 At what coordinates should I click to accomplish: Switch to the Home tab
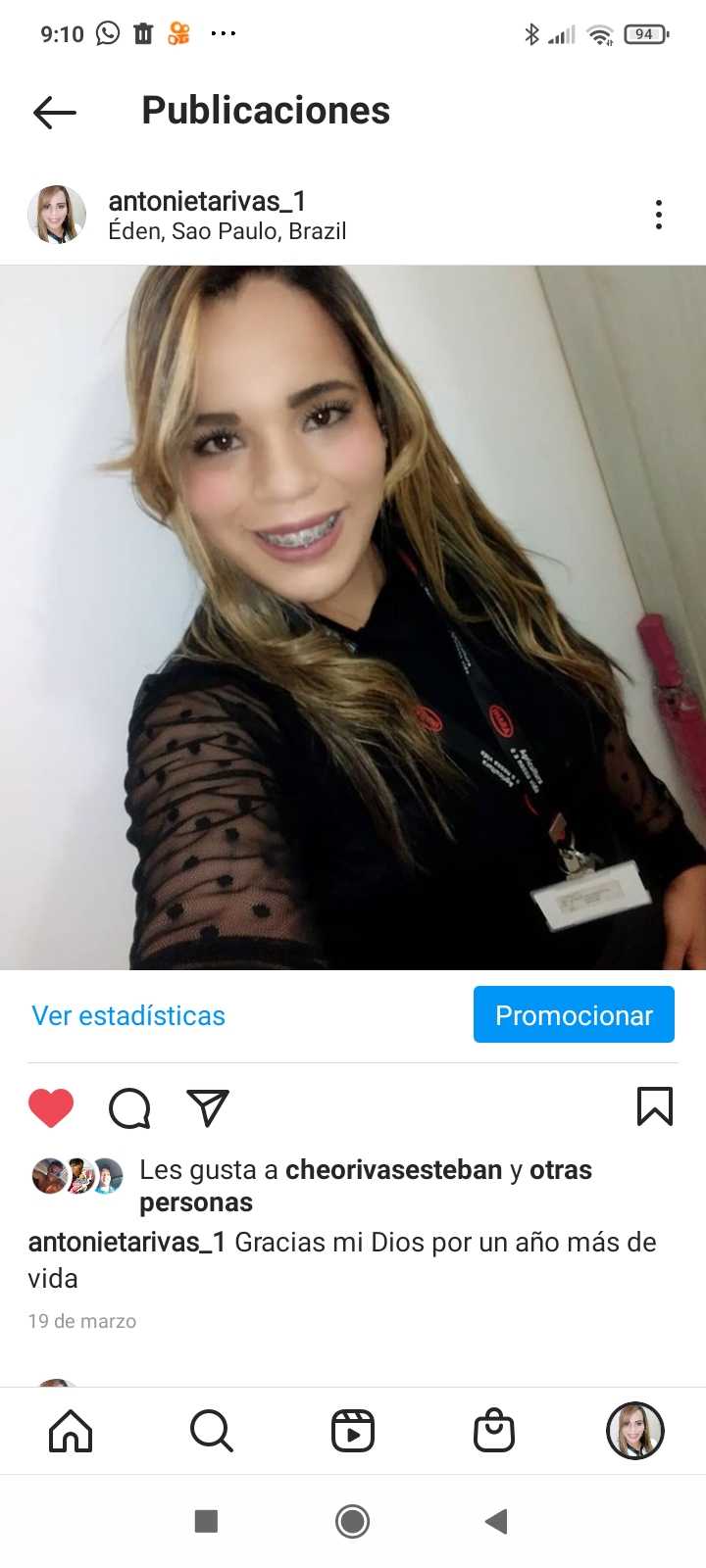coord(71,1431)
